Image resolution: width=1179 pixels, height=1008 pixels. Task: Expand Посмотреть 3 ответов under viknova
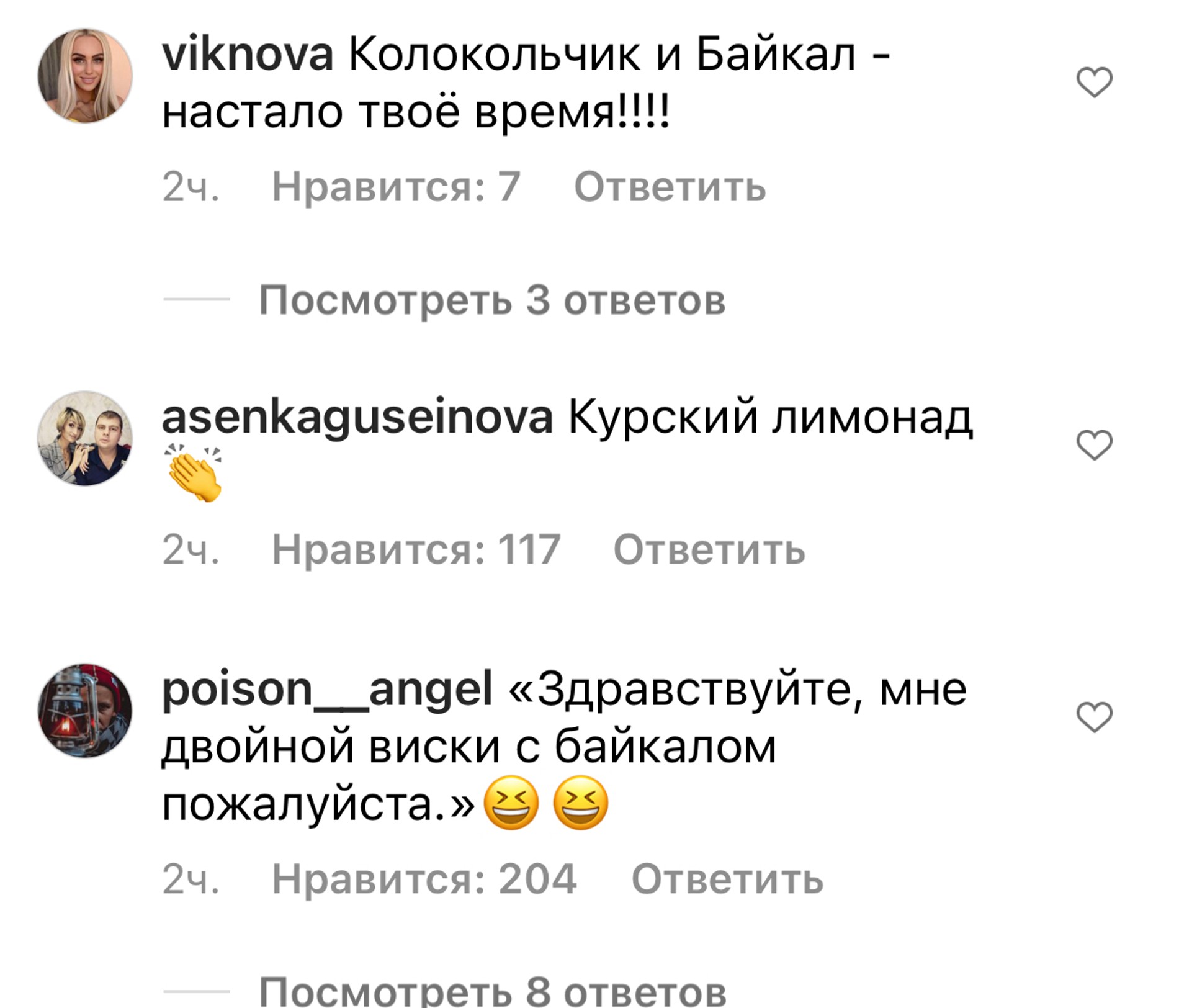491,300
